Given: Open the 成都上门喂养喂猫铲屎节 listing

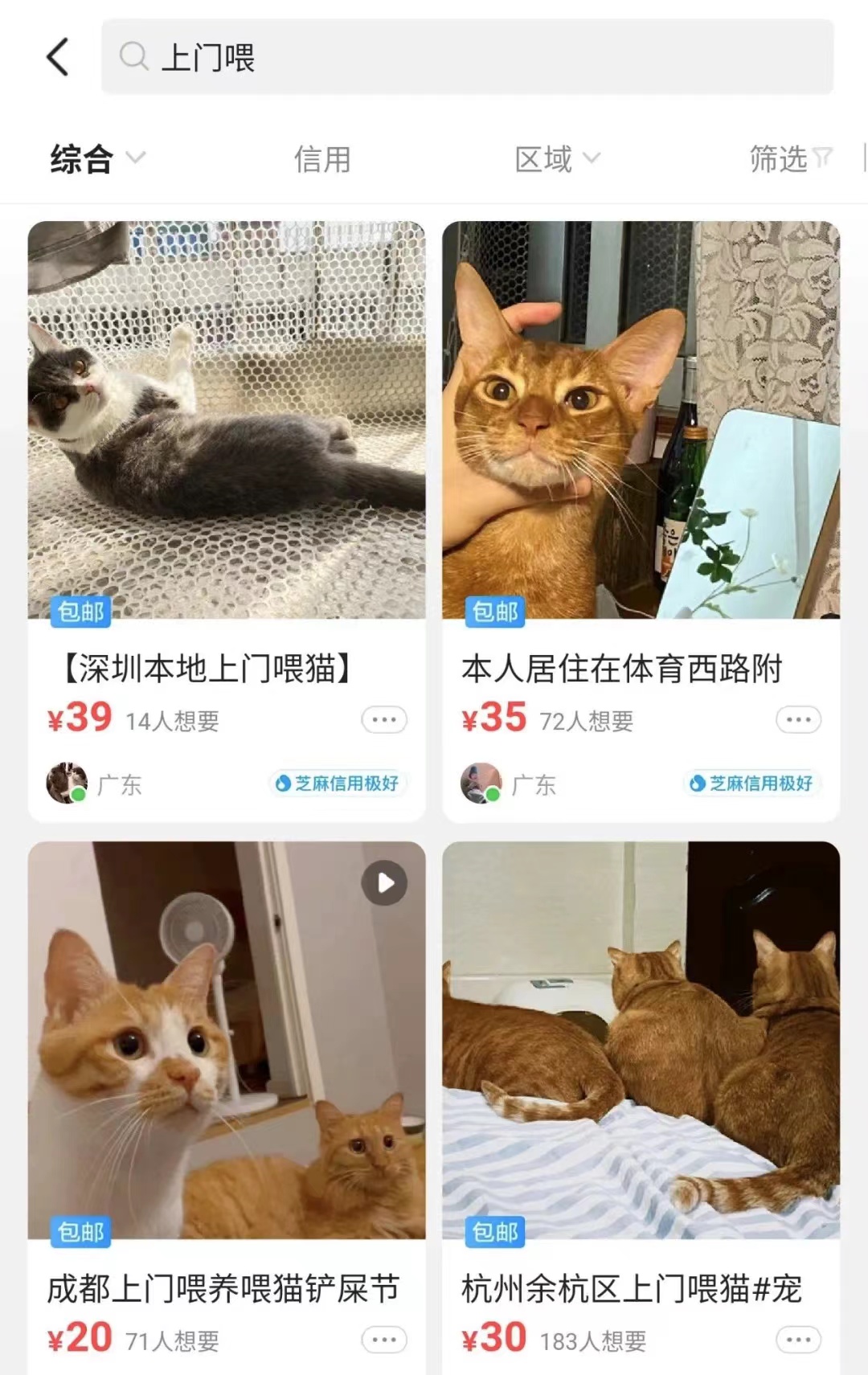Looking at the screenshot, I should [223, 1289].
